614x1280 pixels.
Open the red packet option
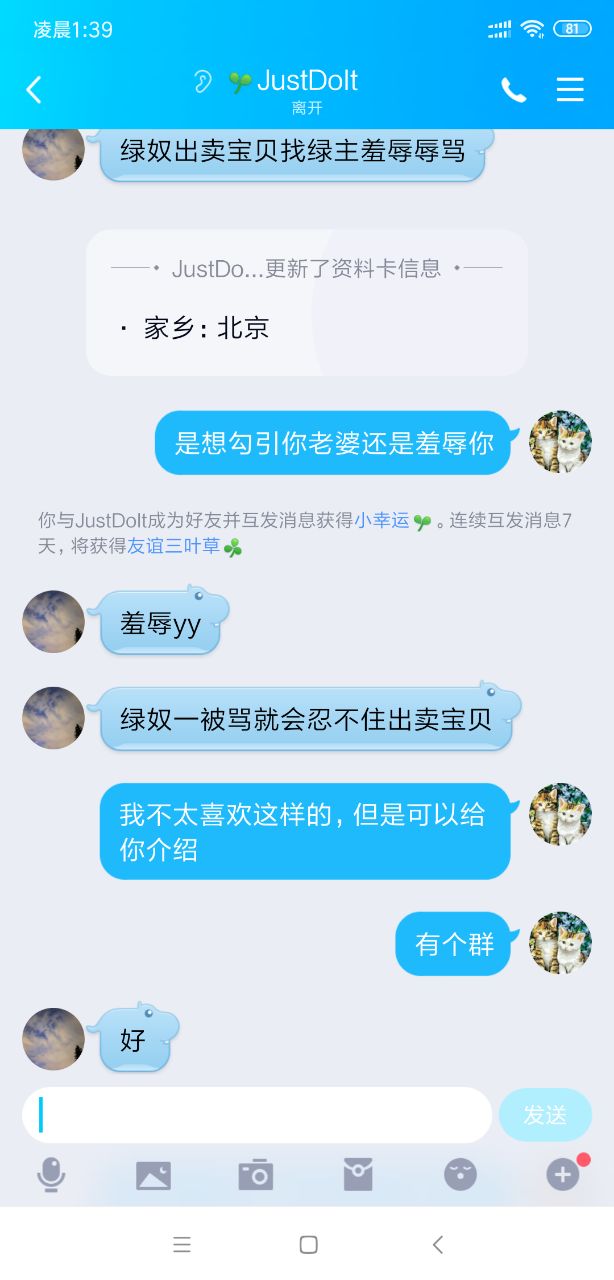358,1174
